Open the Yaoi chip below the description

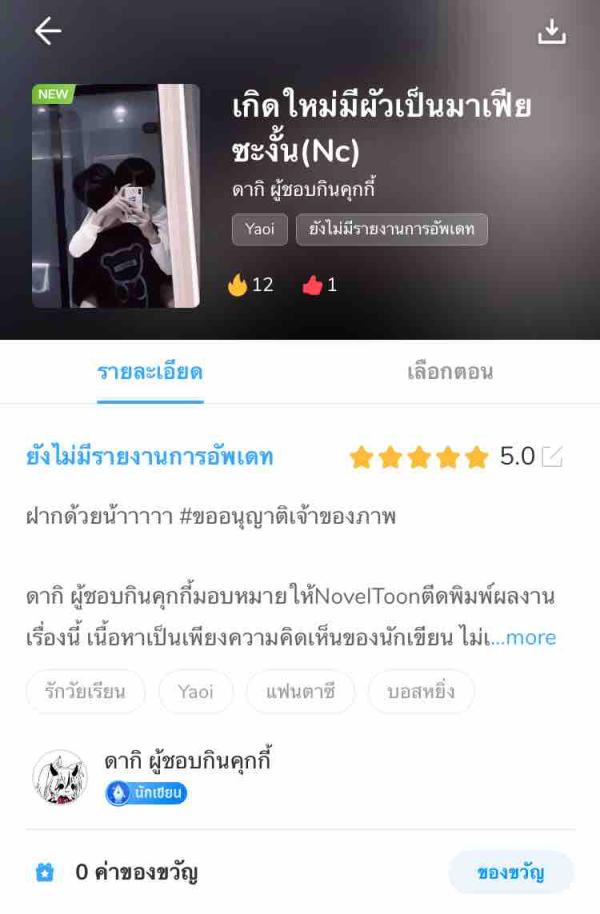point(196,691)
